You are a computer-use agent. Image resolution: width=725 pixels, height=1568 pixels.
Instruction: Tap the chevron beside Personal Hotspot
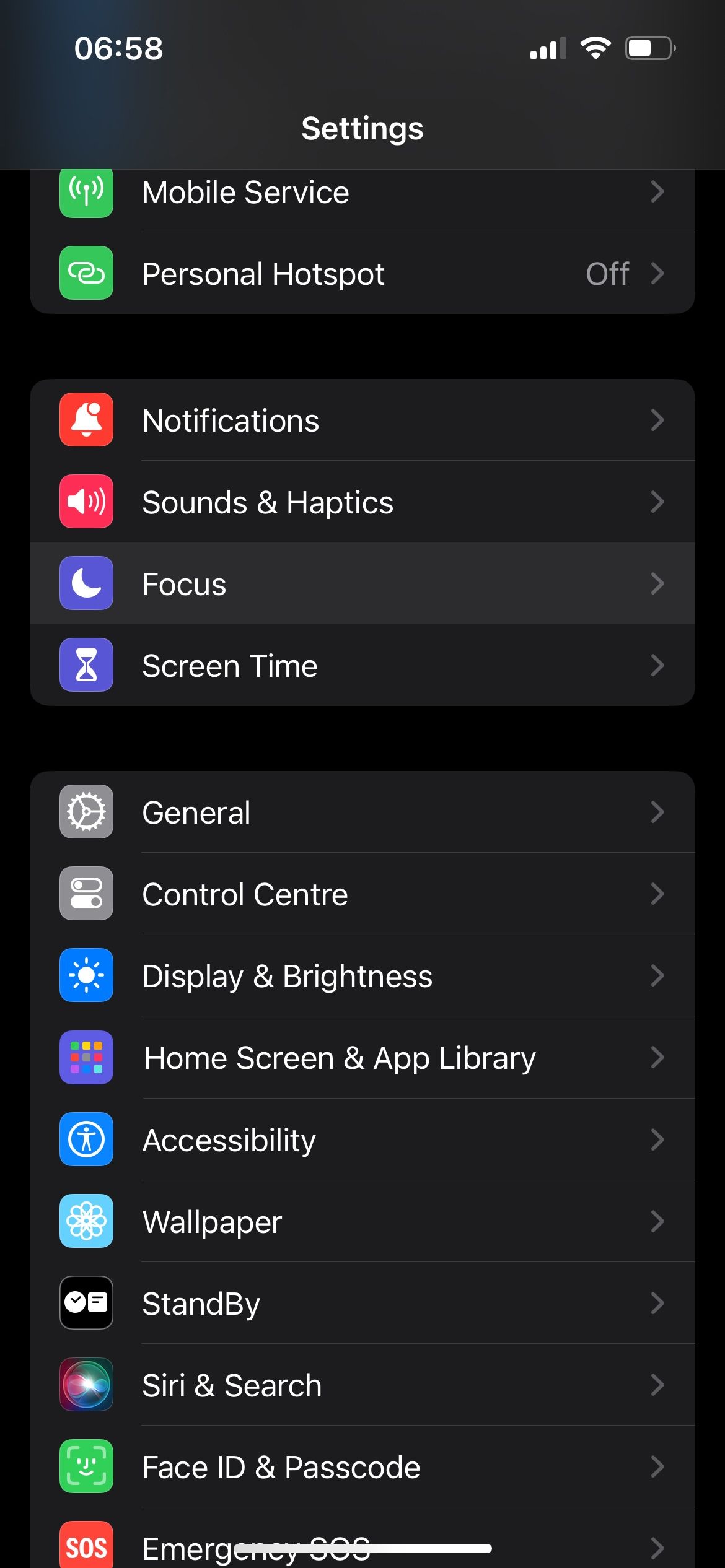click(x=657, y=273)
